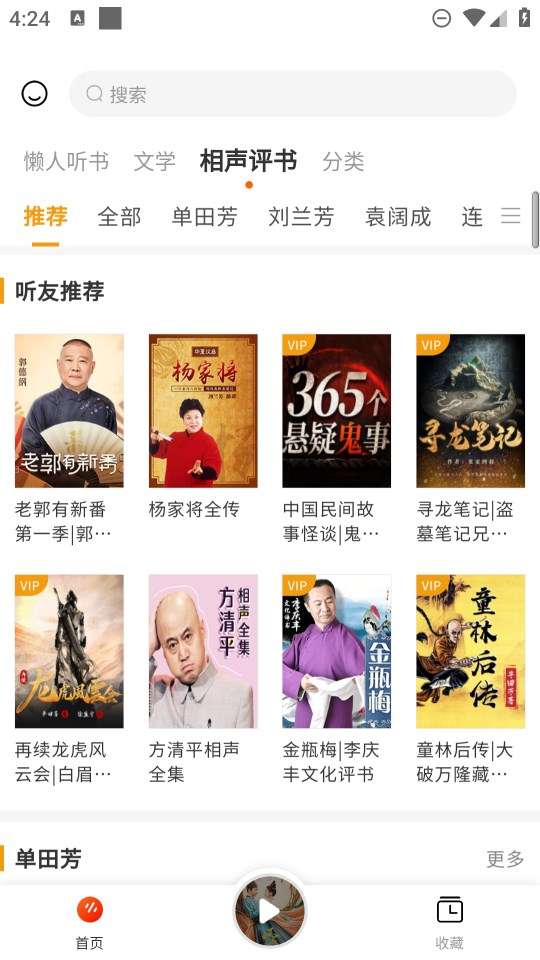The image size is (540, 960).
Task: Select the 刘兰芳 sub-tab
Action: click(x=301, y=217)
